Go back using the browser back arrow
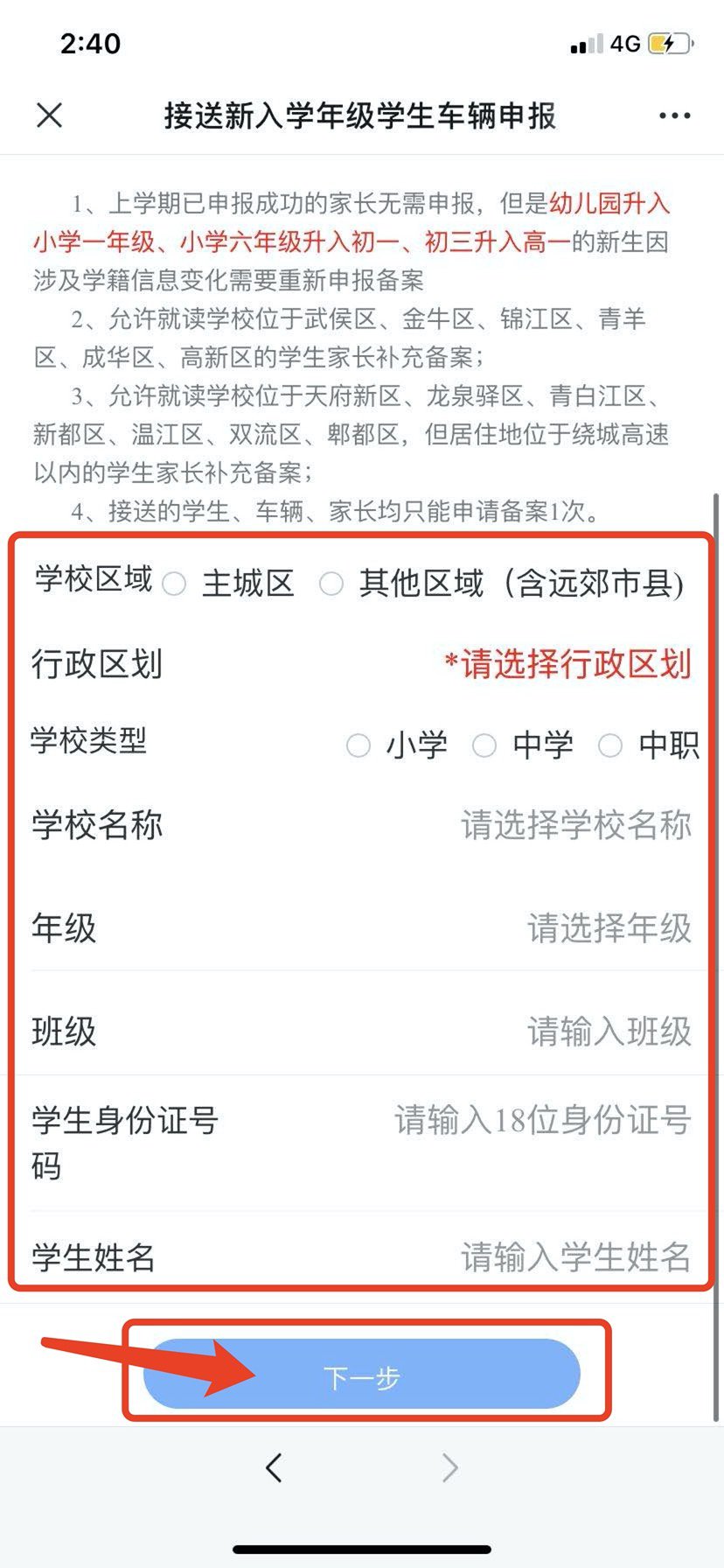 tap(275, 1467)
